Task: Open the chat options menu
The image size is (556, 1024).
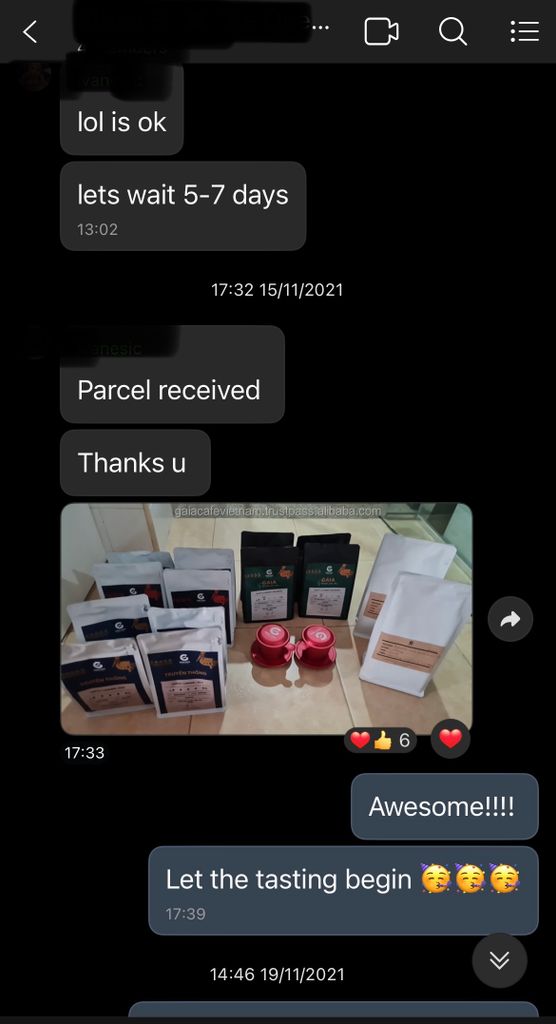Action: (524, 31)
